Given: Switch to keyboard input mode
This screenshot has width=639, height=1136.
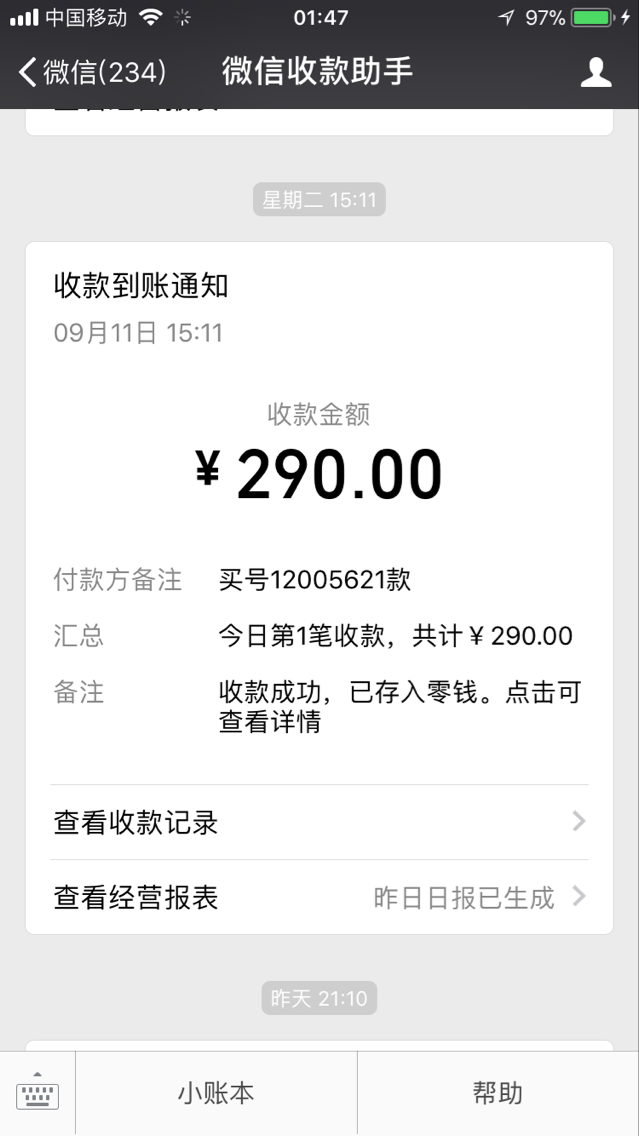Looking at the screenshot, I should (x=37, y=1093).
